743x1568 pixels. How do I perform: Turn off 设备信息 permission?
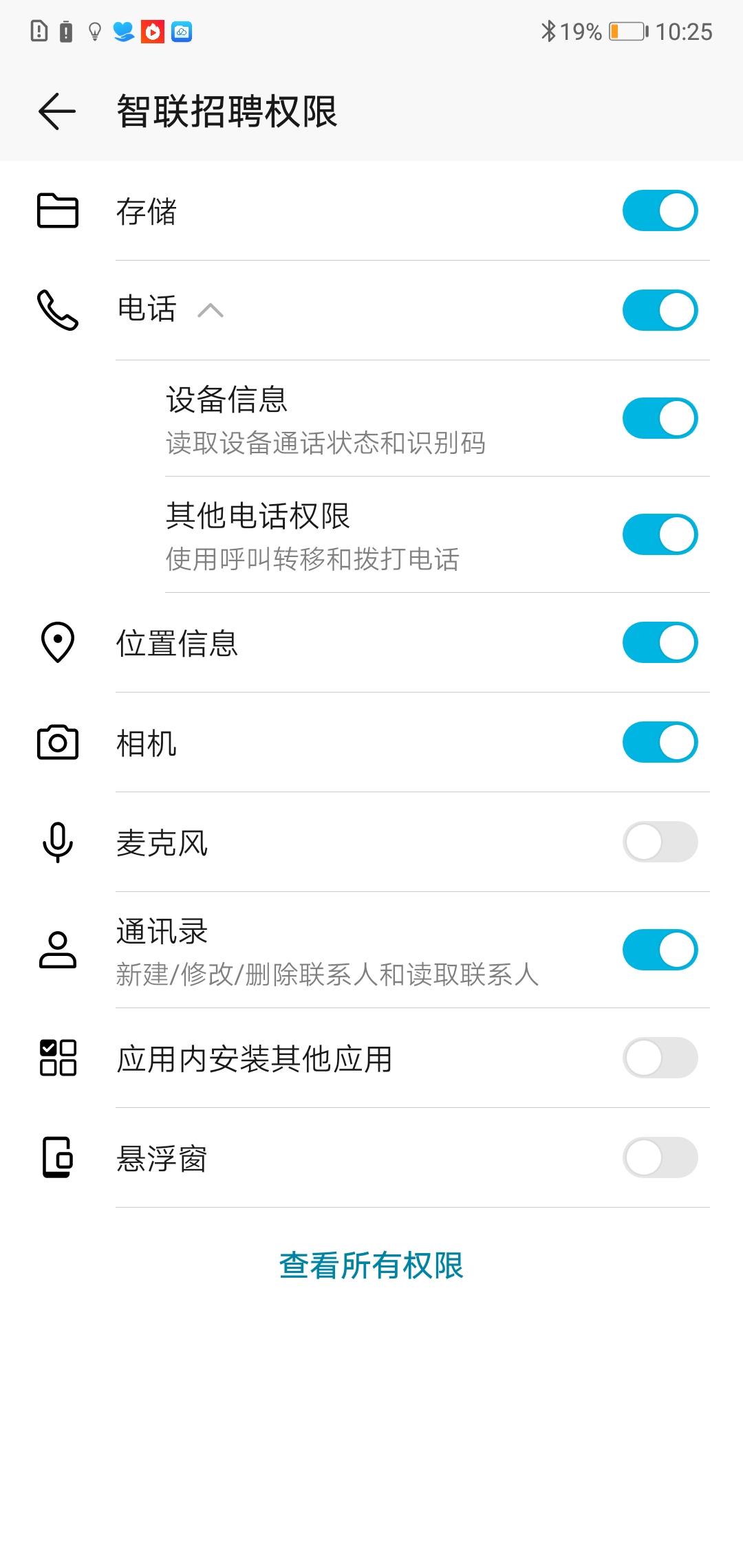[x=660, y=418]
